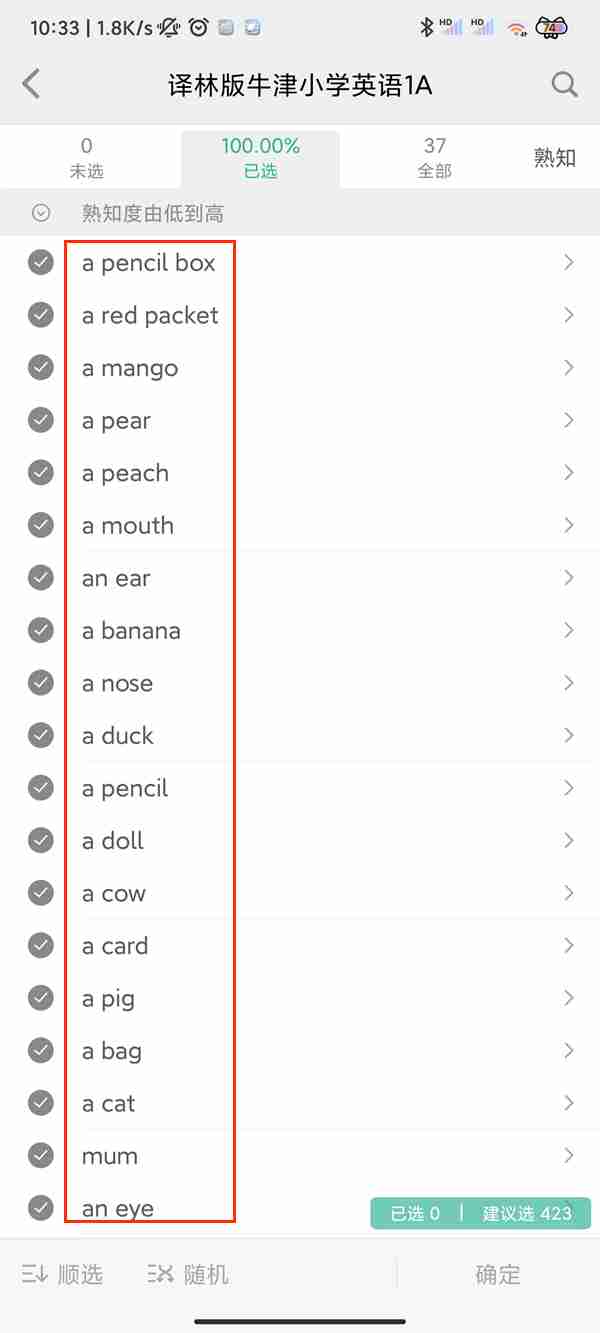Viewport: 600px width, 1333px height.
Task: Switch to the 全部 tab
Action: 434,158
